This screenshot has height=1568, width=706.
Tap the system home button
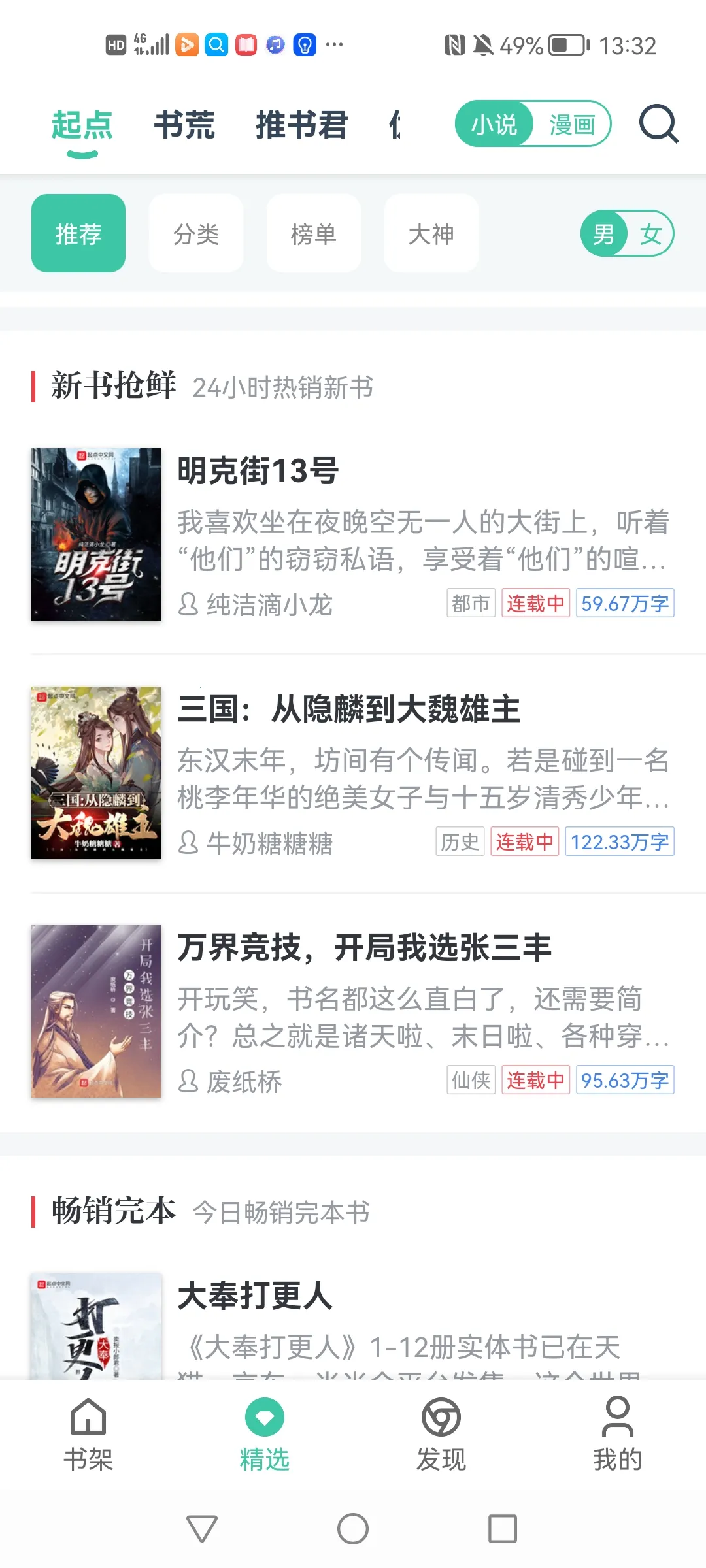click(353, 1529)
